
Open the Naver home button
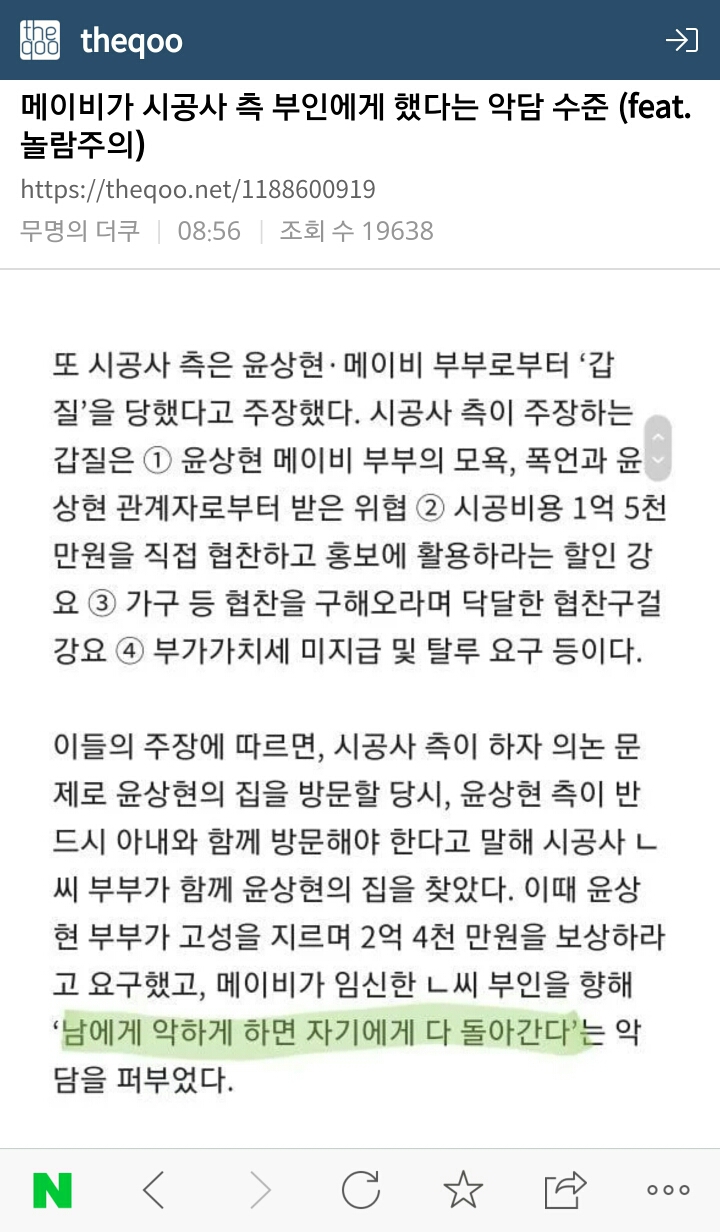(x=52, y=1190)
